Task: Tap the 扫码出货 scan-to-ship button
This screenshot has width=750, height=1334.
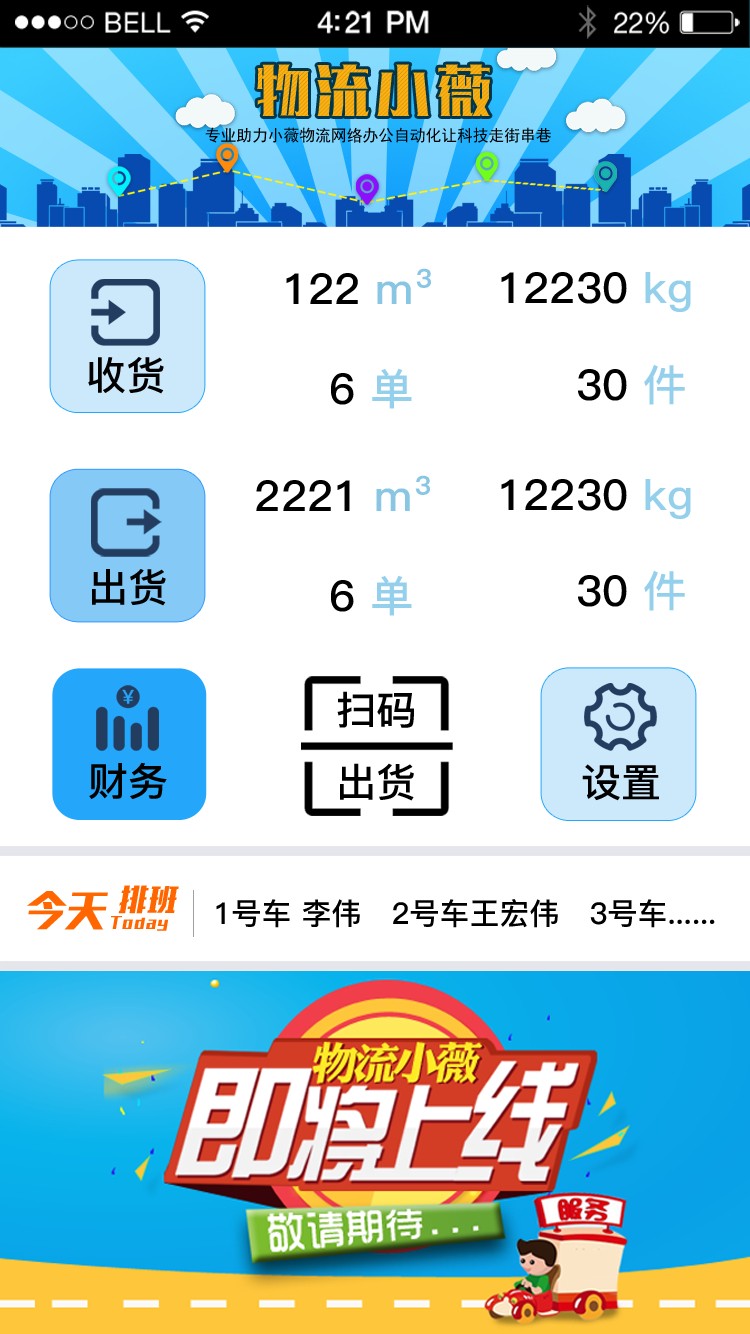Action: pyautogui.click(x=376, y=745)
